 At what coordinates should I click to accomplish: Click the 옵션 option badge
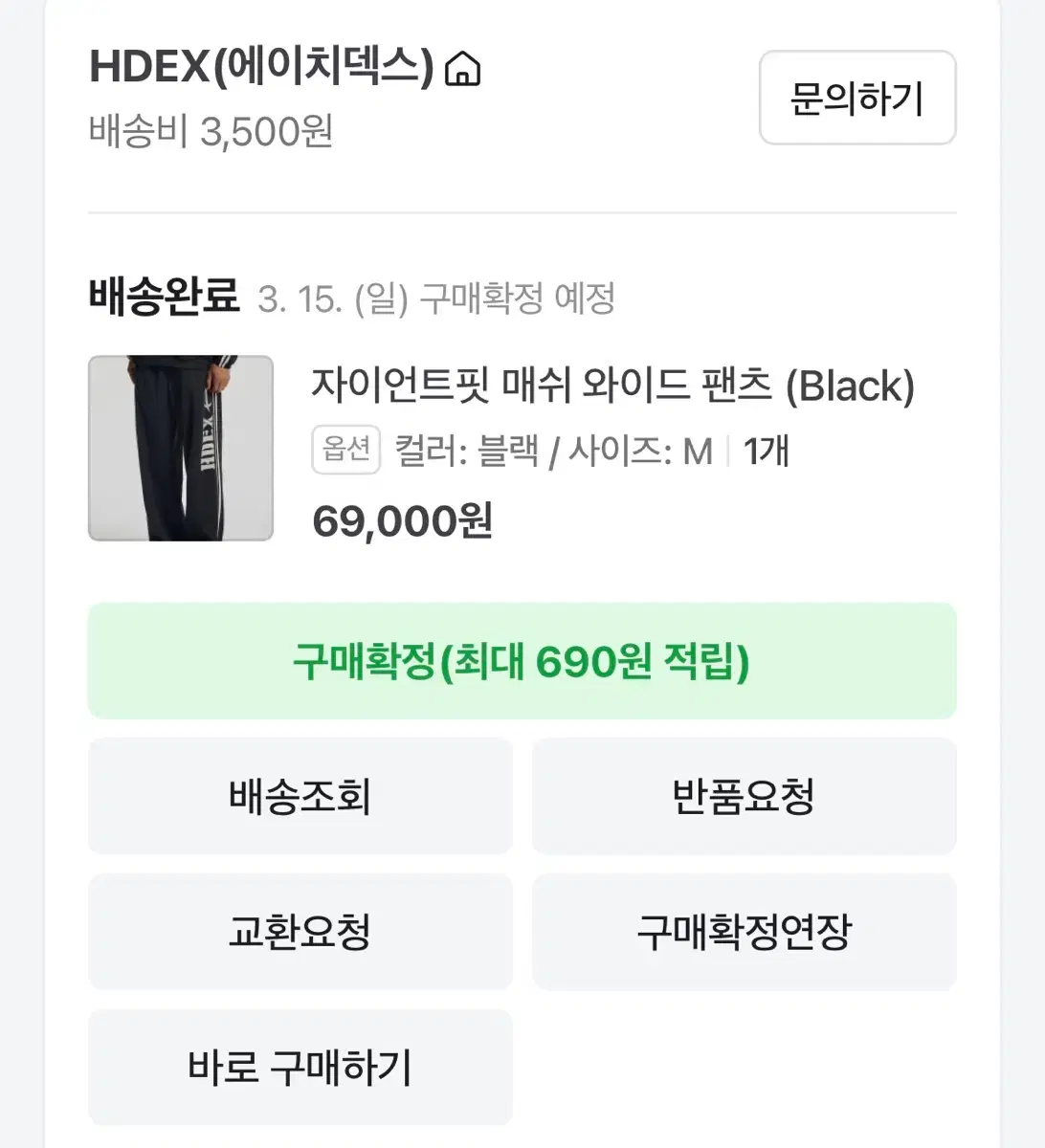pos(345,449)
